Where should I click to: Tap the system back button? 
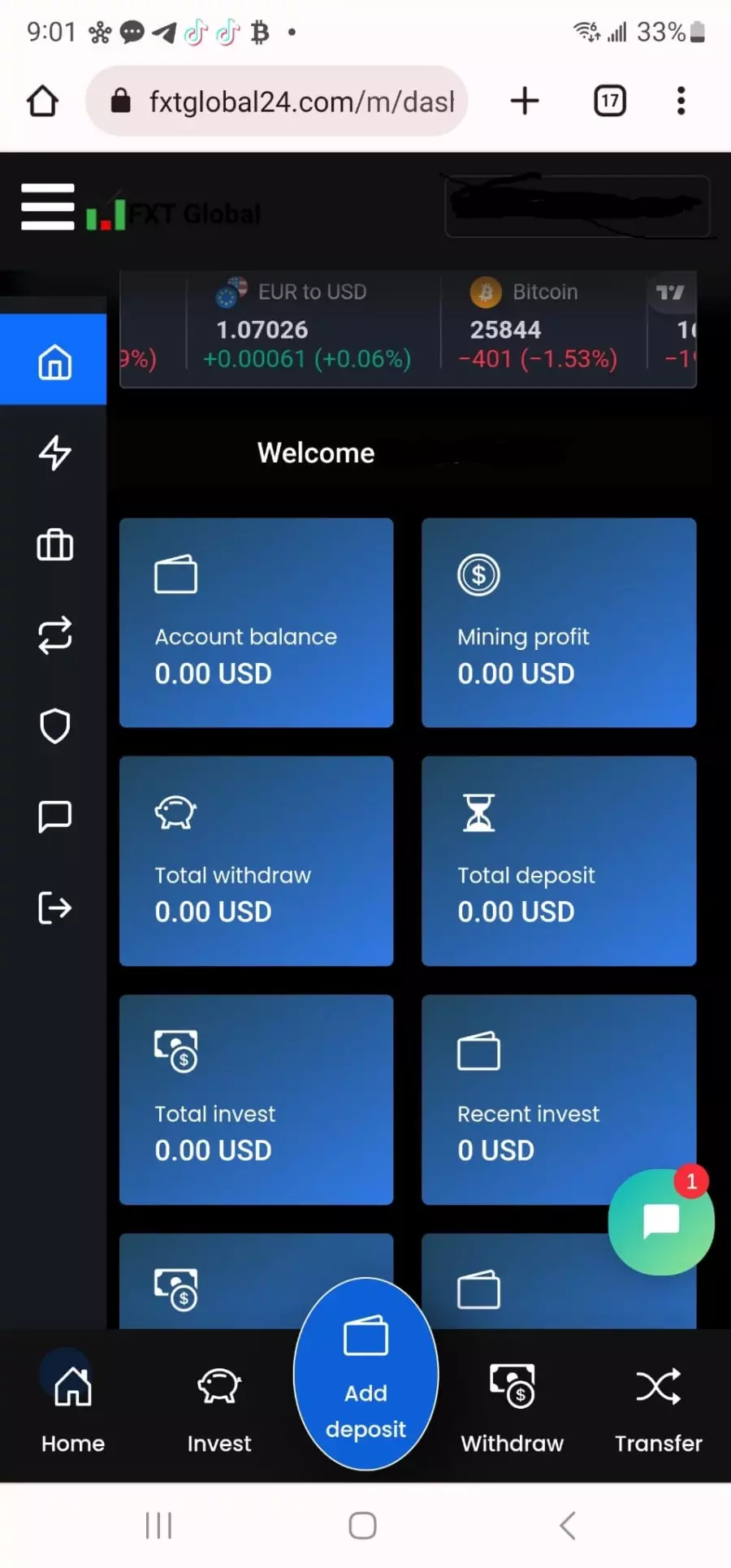click(x=568, y=1526)
